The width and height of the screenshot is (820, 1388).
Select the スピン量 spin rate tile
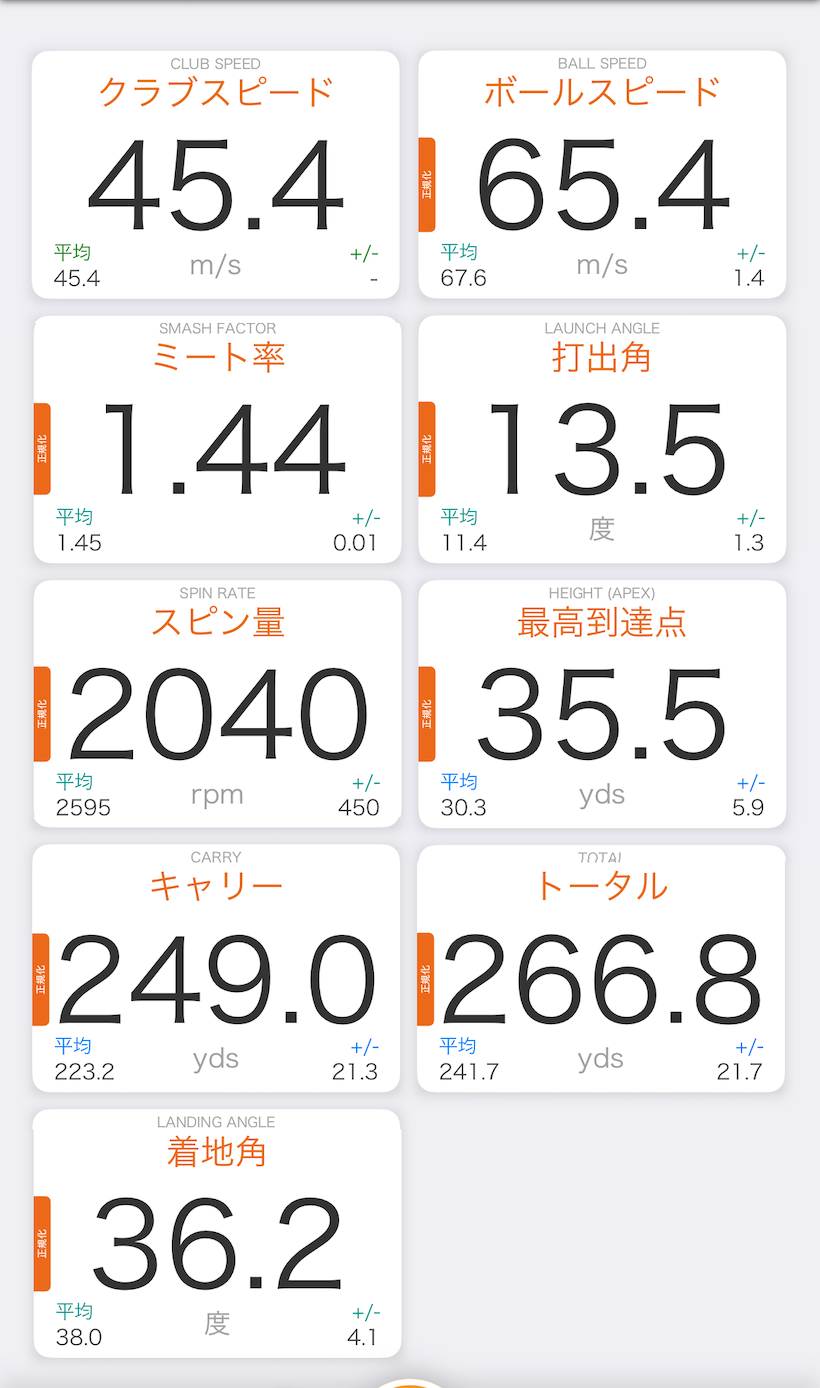[217, 704]
